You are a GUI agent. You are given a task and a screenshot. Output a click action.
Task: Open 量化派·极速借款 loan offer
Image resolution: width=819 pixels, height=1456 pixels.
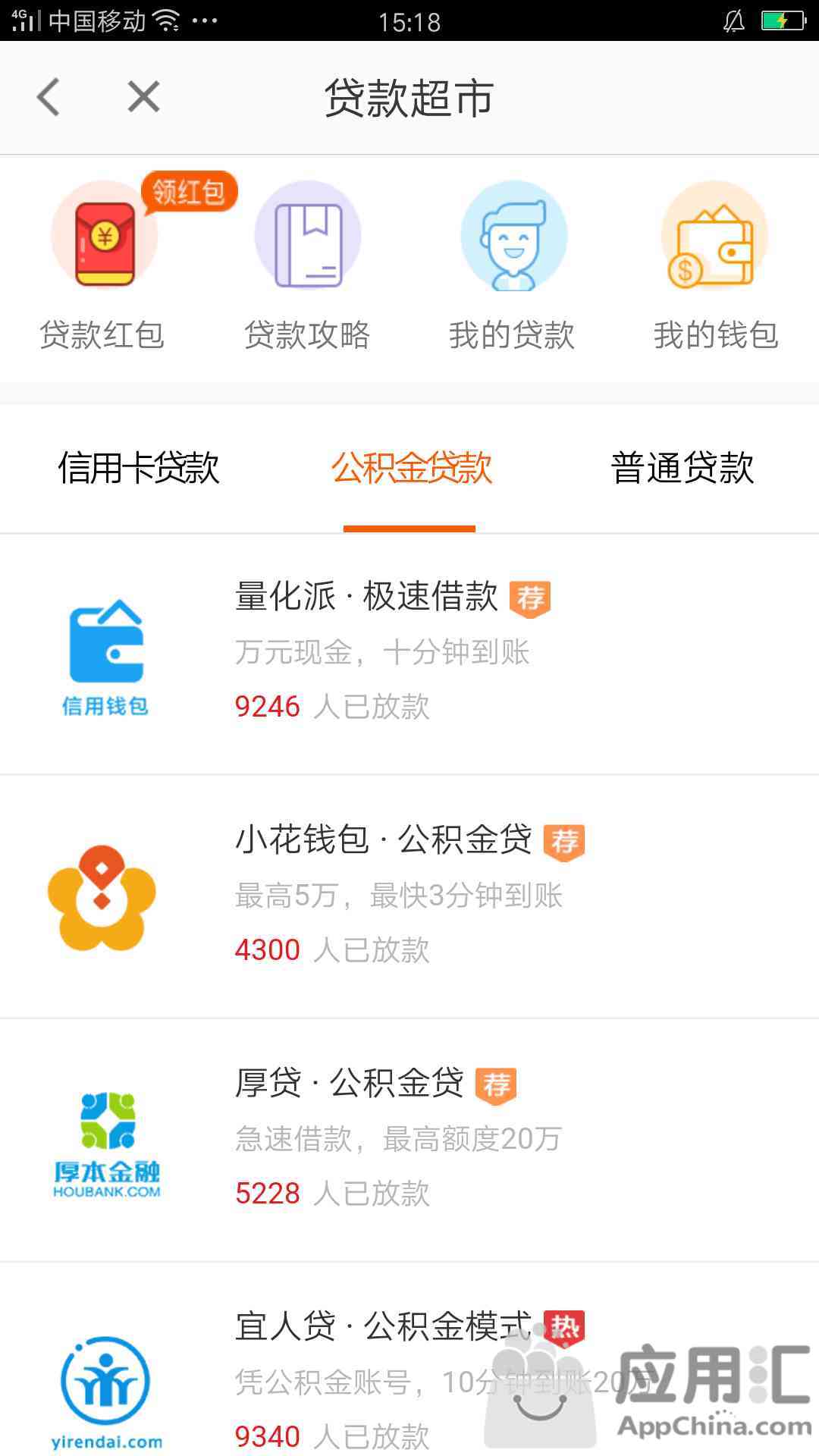coord(409,654)
